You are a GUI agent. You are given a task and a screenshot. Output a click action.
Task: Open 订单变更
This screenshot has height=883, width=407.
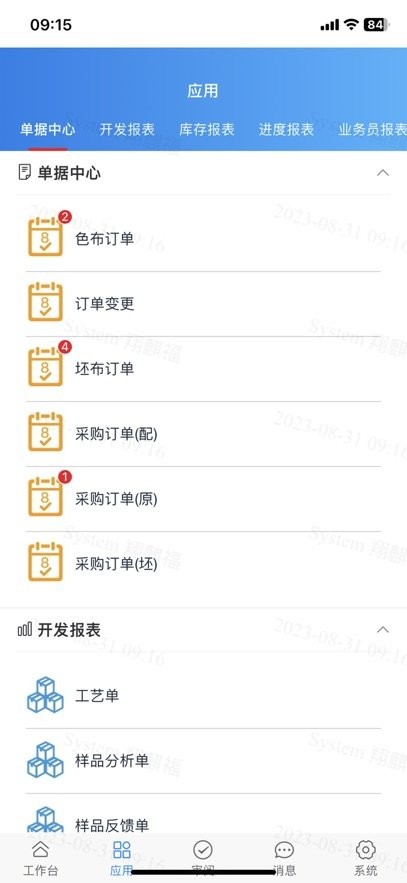pyautogui.click(x=203, y=304)
